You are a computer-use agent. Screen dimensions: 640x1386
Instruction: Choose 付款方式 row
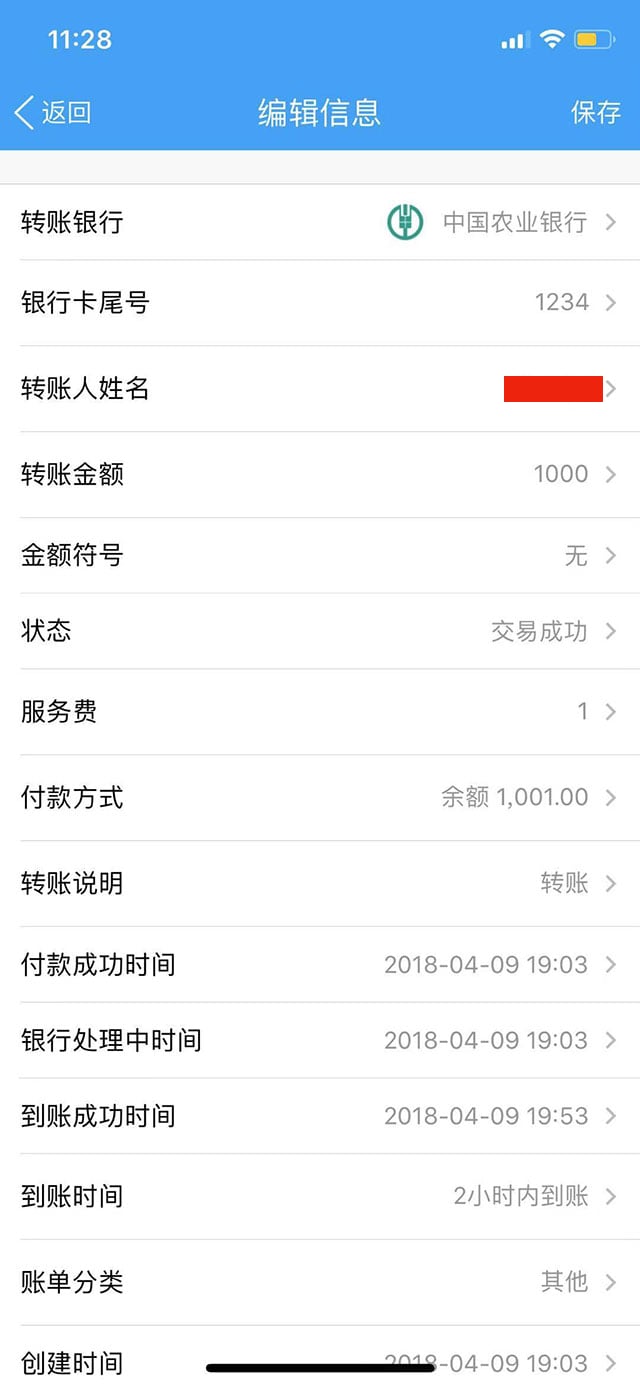coord(320,798)
